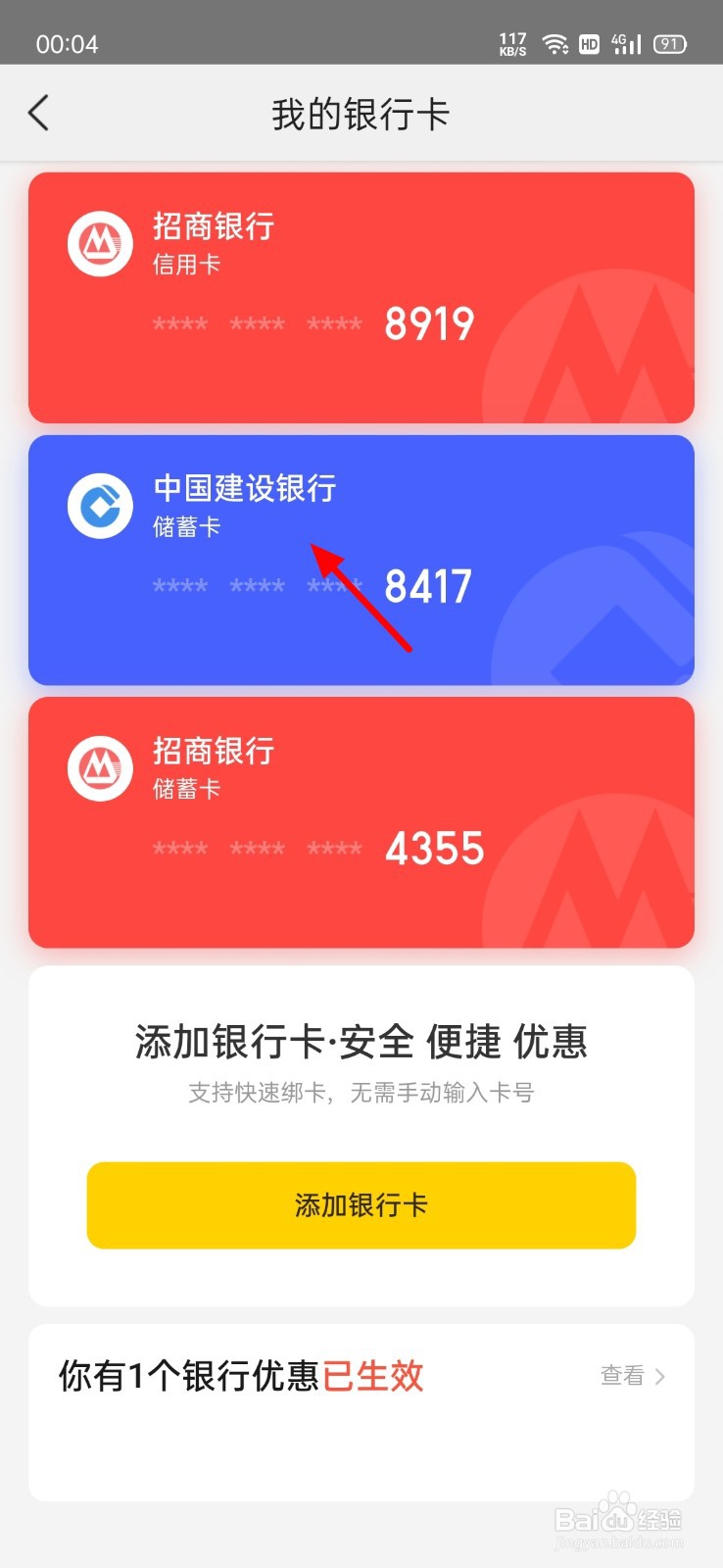Tap the 添加银行卡 yellow button
Image resolution: width=723 pixels, height=1568 pixels.
pyautogui.click(x=361, y=1206)
